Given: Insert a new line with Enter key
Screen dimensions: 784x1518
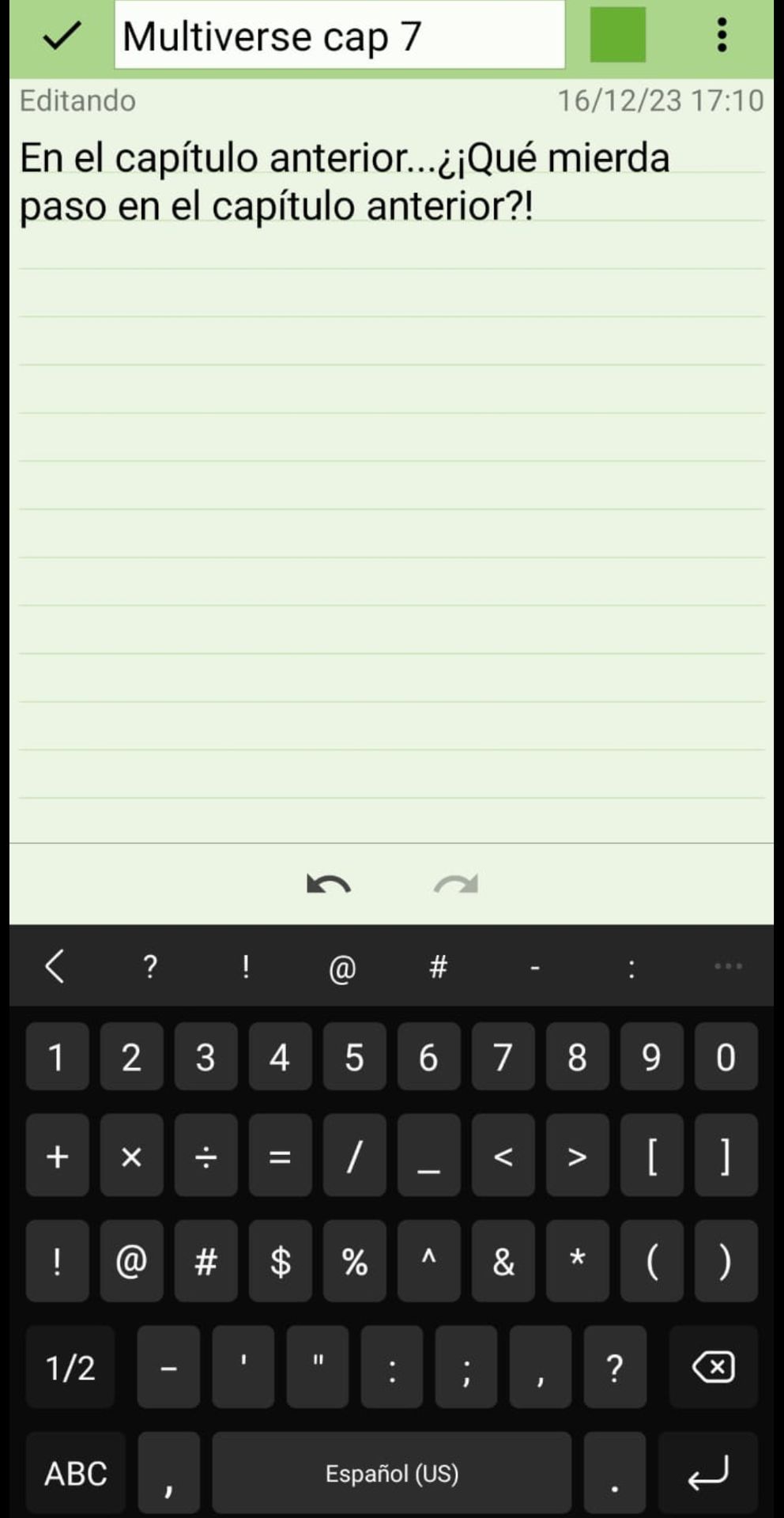Looking at the screenshot, I should (x=708, y=1473).
